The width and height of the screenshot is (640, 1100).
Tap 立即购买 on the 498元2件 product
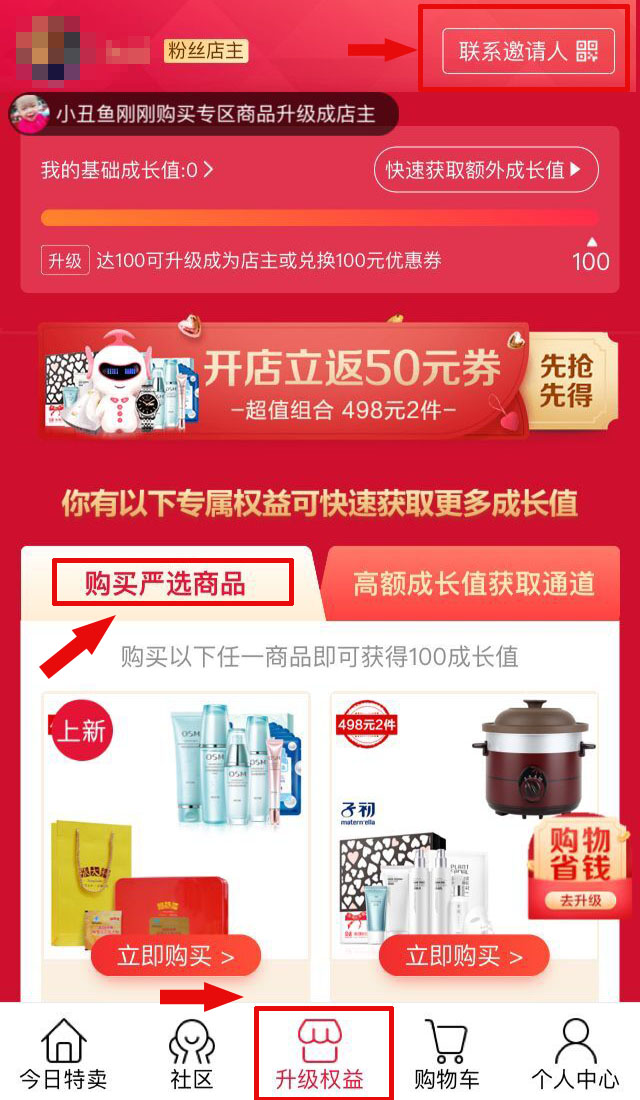[x=464, y=956]
